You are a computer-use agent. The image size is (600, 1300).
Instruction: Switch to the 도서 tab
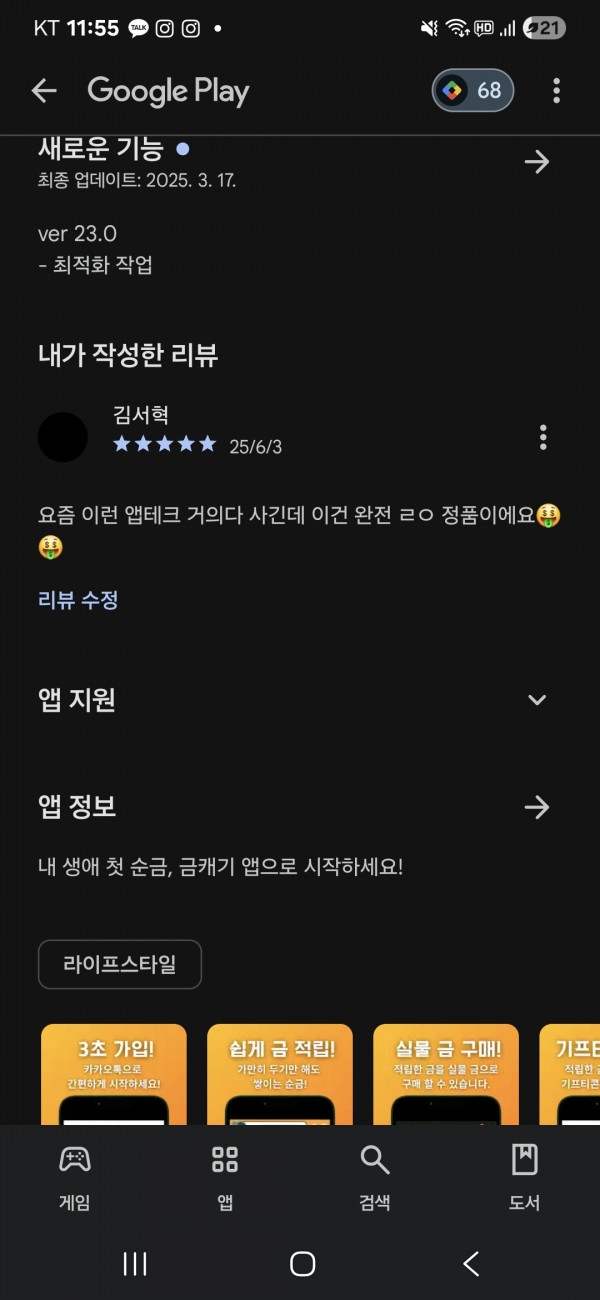point(524,1178)
